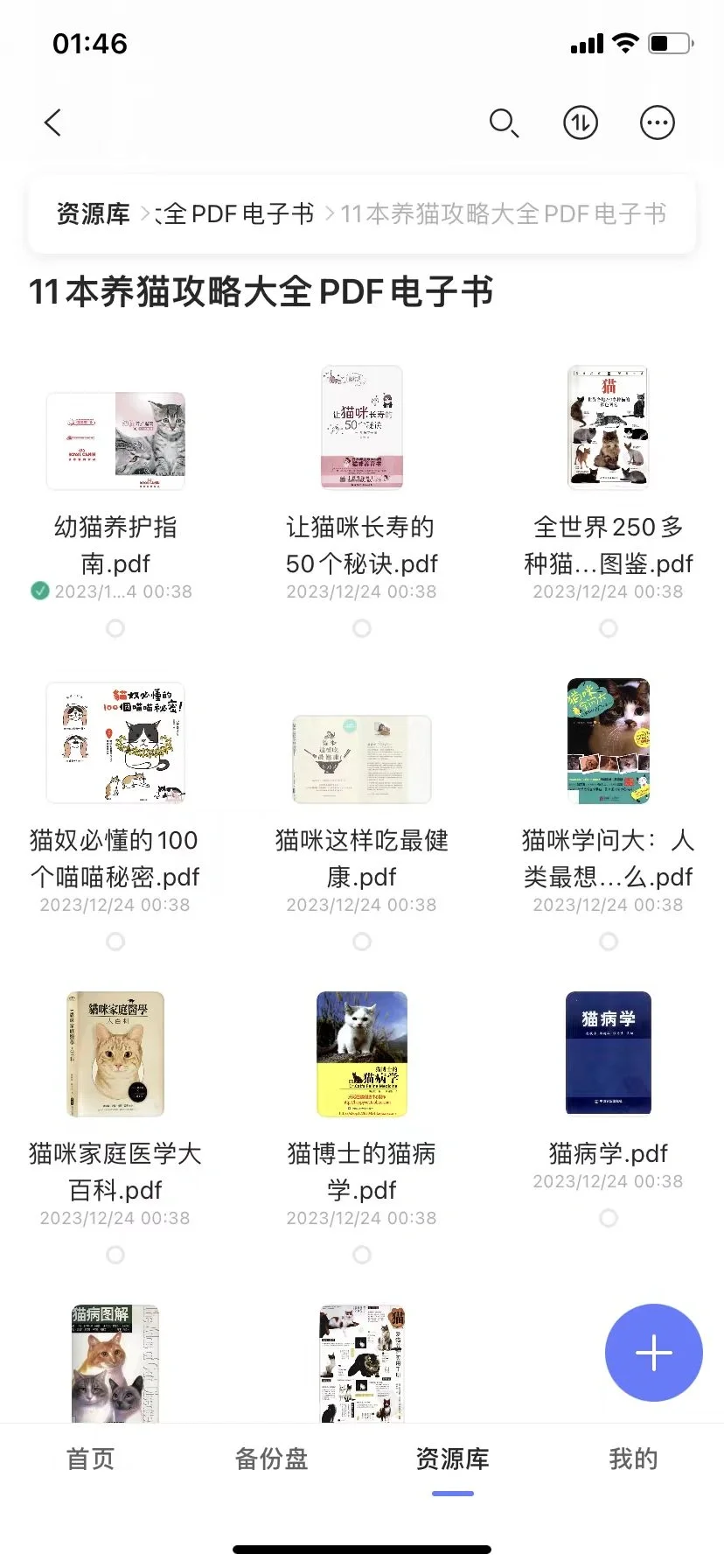Open 幼猫养护指南.pdf
The height and width of the screenshot is (1568, 724).
click(x=115, y=441)
